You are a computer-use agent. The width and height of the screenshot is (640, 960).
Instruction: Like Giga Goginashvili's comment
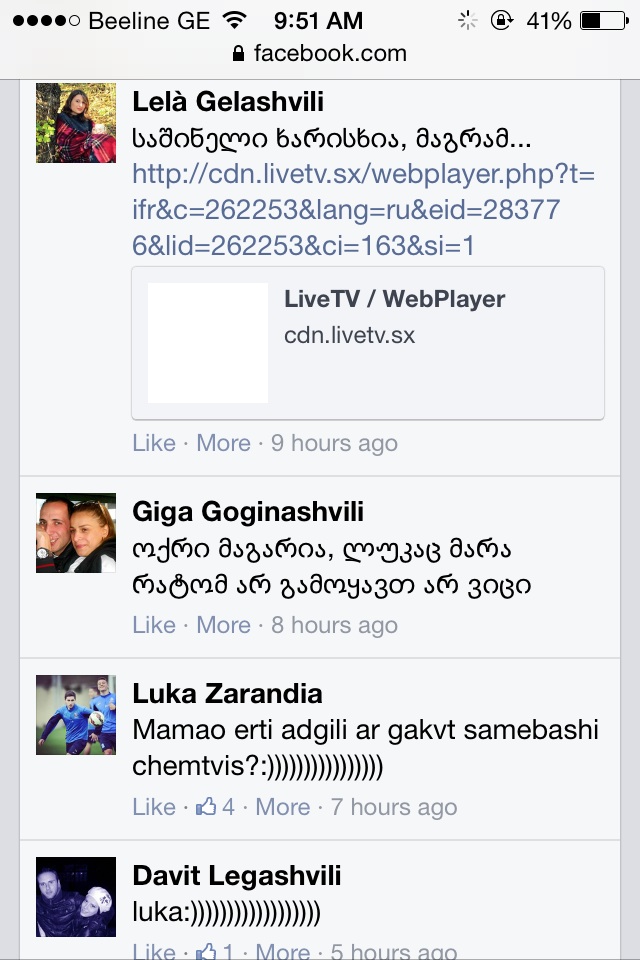[x=153, y=625]
